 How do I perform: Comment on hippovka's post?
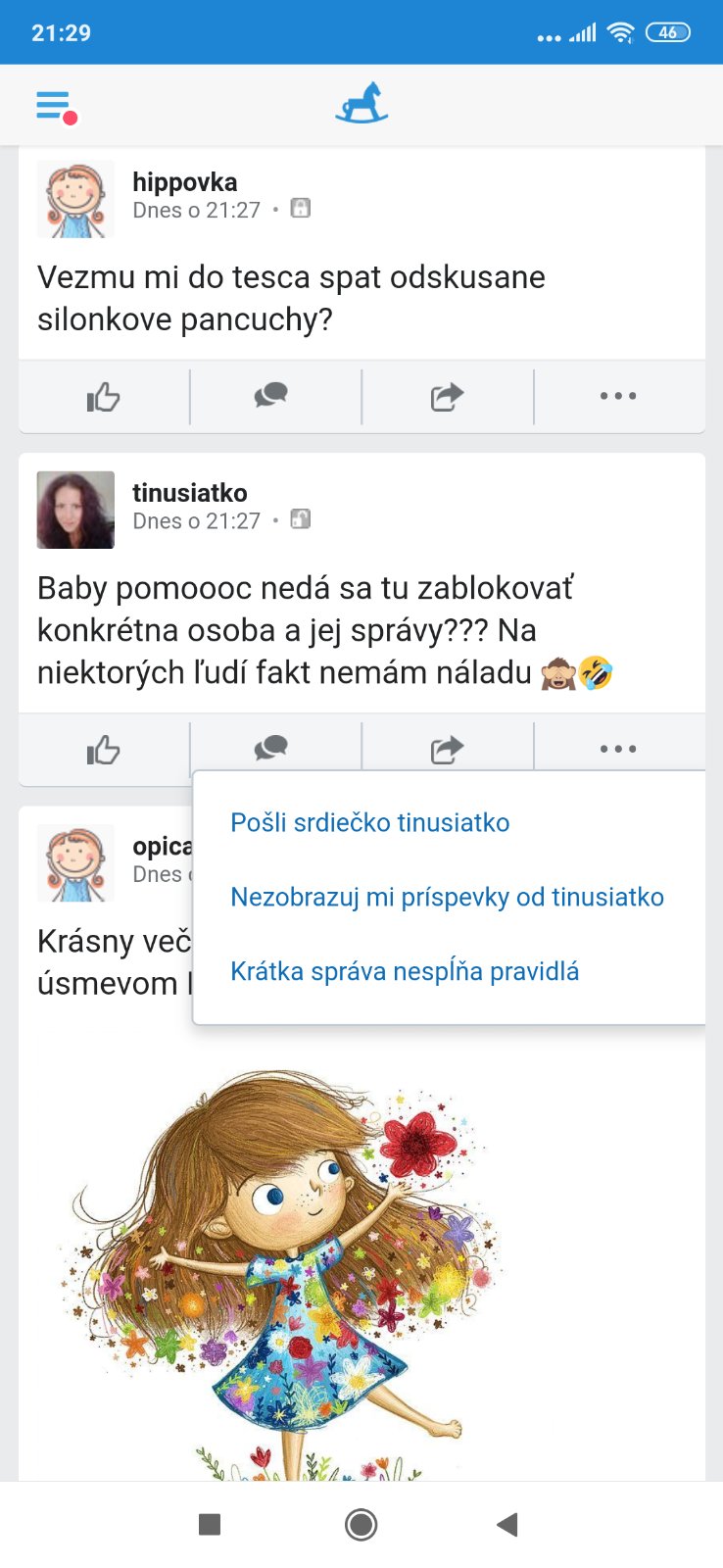(271, 396)
